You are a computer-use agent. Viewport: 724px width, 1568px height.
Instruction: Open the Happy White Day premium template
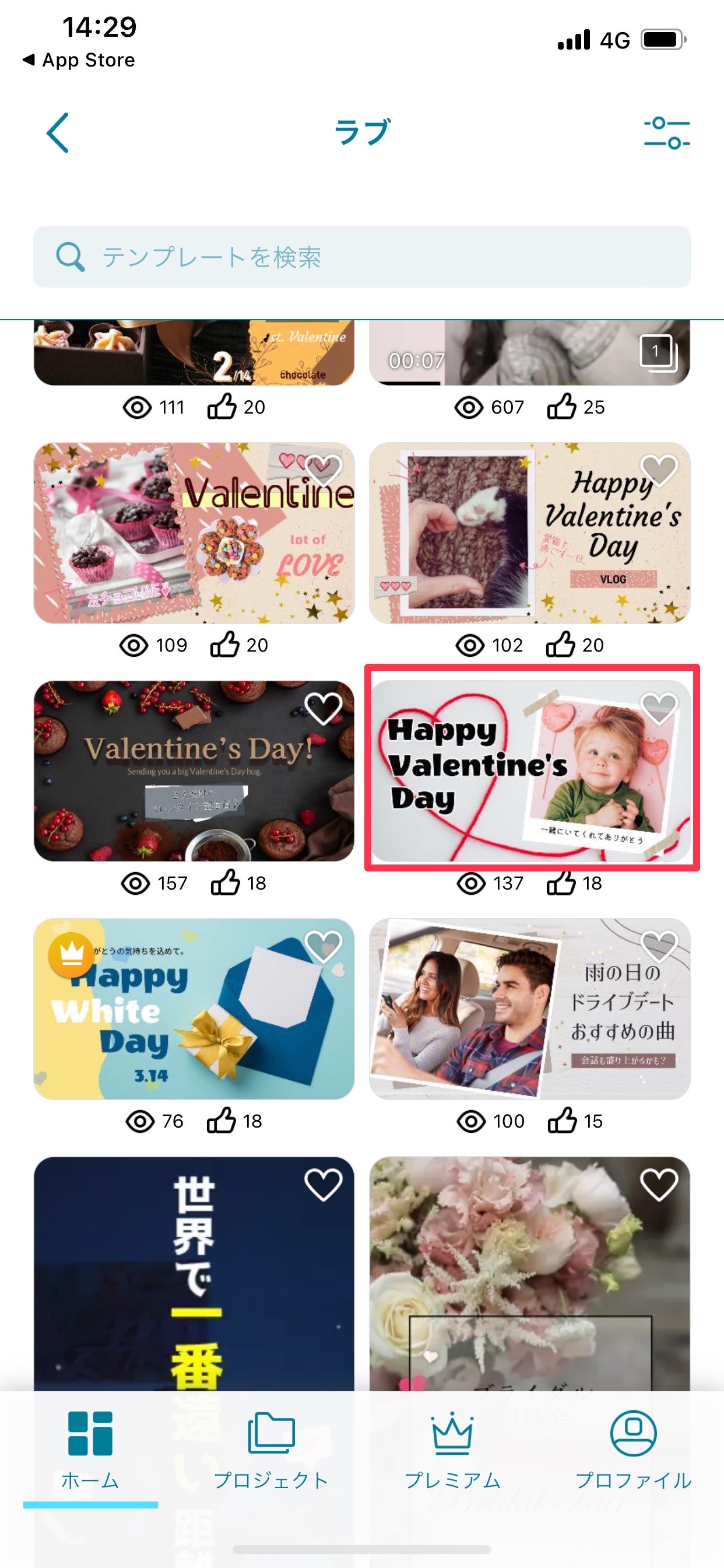(x=194, y=1009)
